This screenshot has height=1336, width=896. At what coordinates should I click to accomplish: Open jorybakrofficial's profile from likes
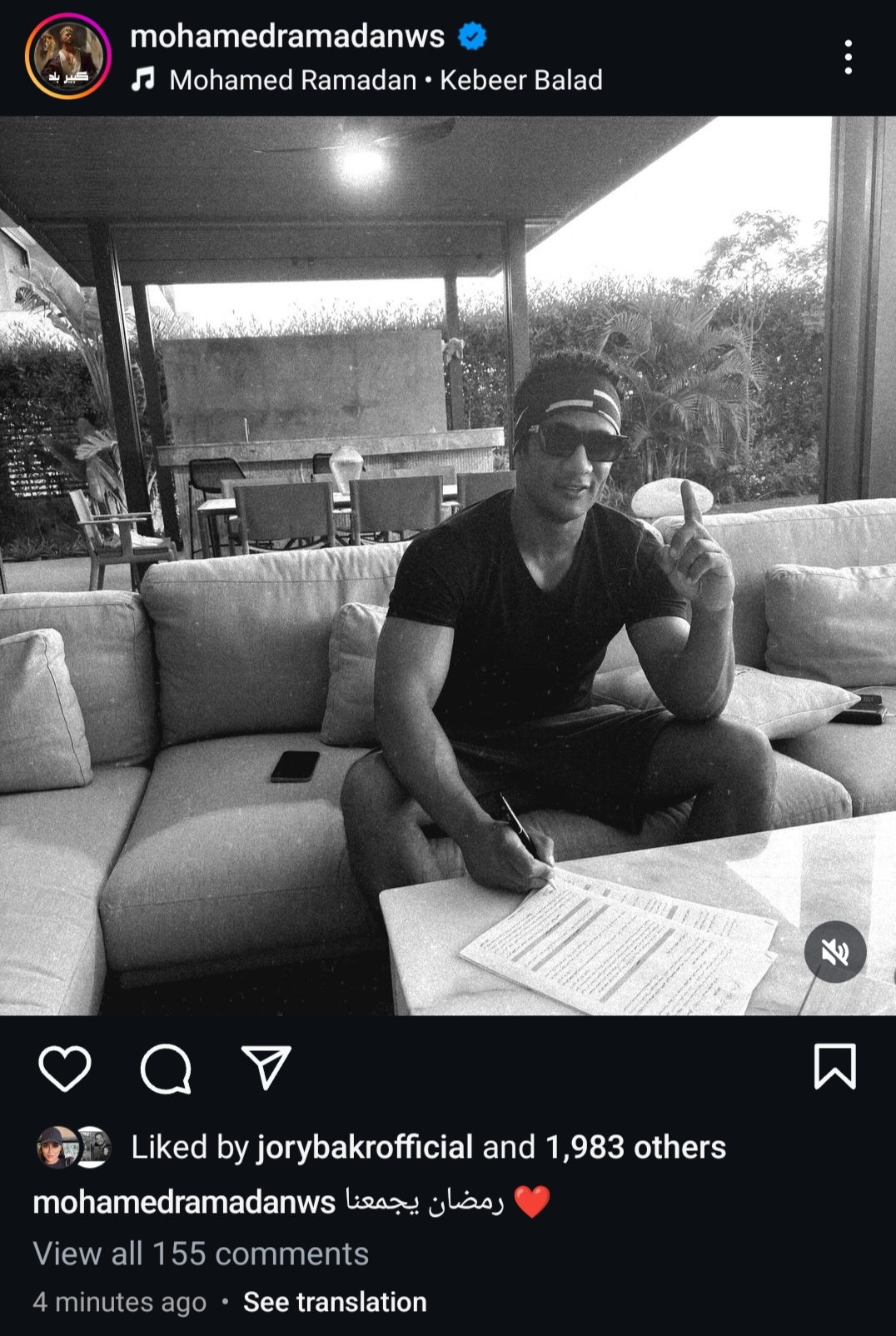coord(365,1148)
